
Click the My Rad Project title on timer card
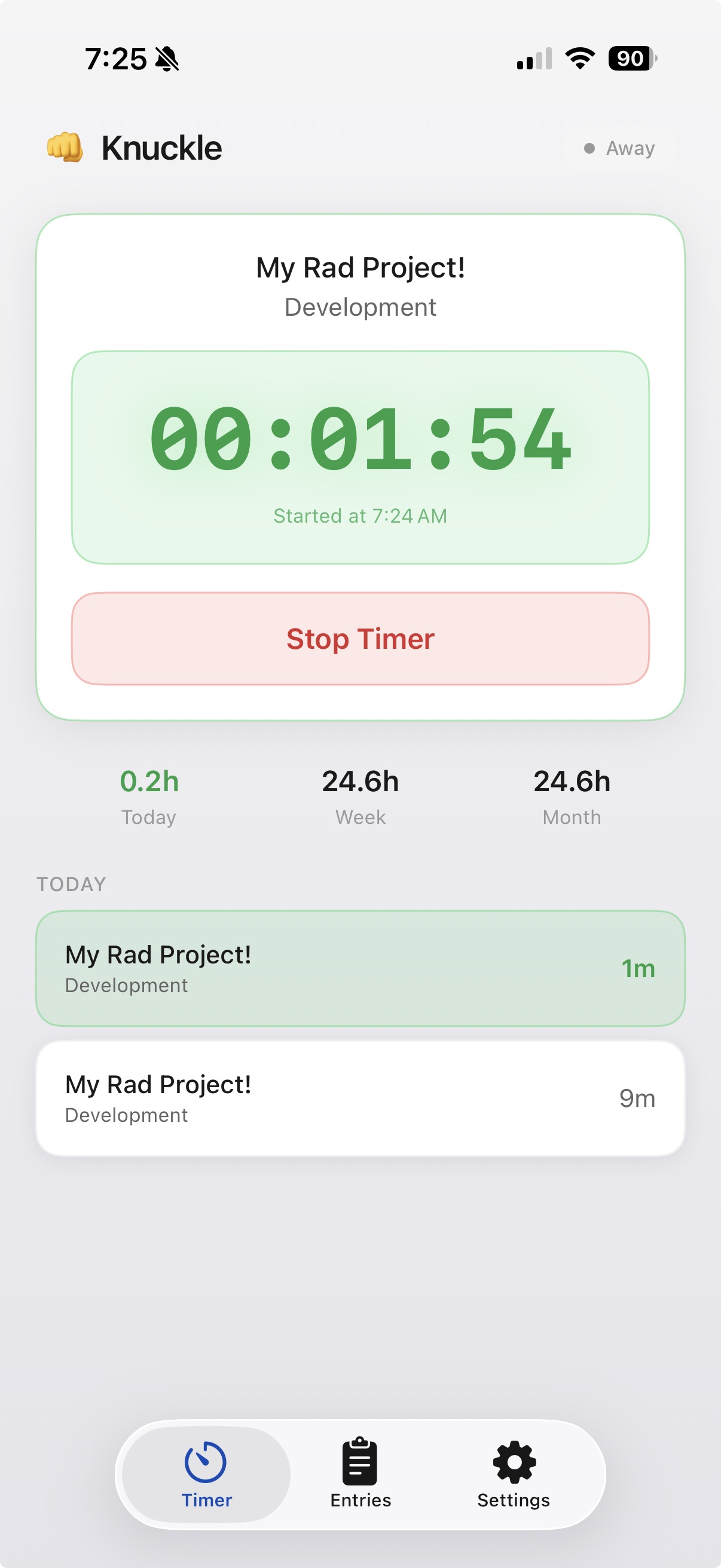(x=360, y=266)
